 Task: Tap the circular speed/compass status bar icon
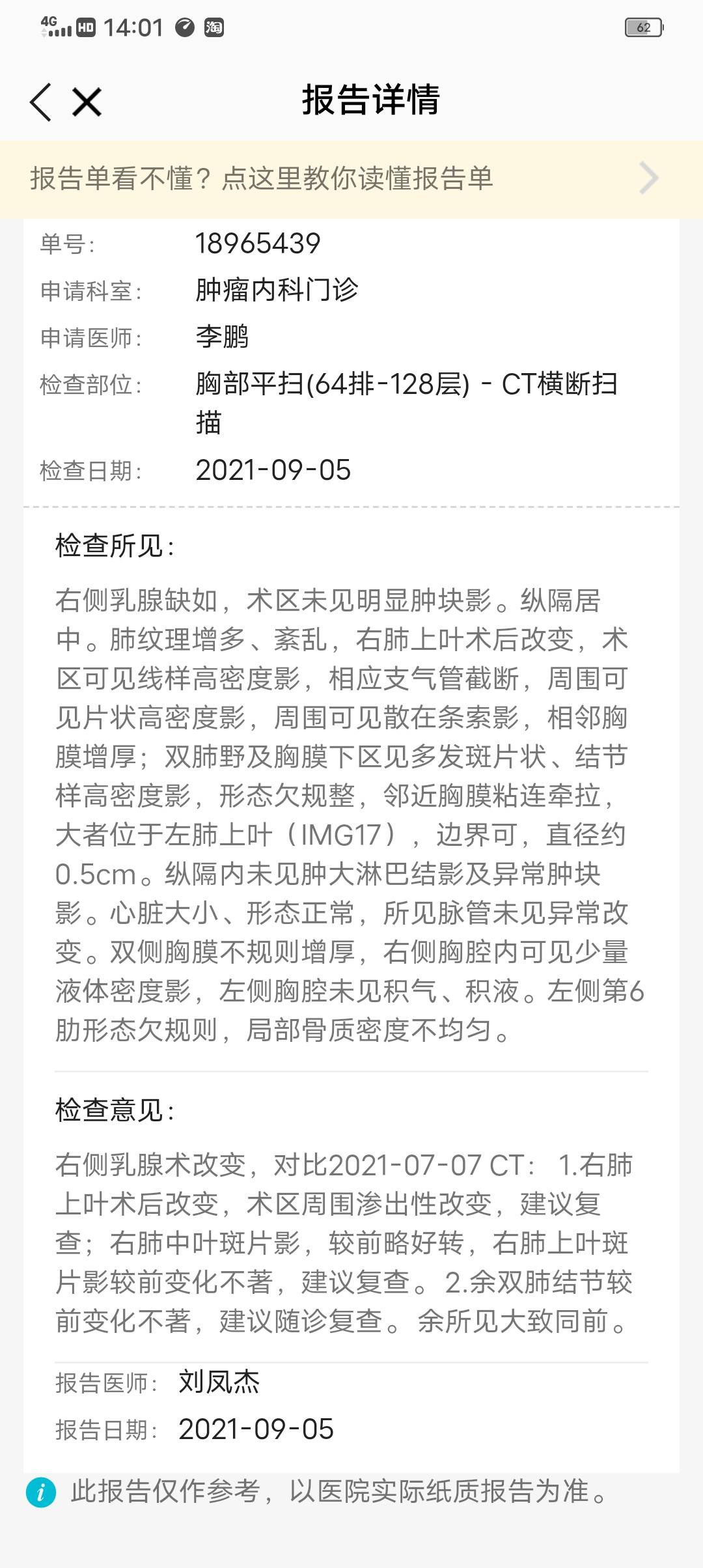[x=184, y=29]
